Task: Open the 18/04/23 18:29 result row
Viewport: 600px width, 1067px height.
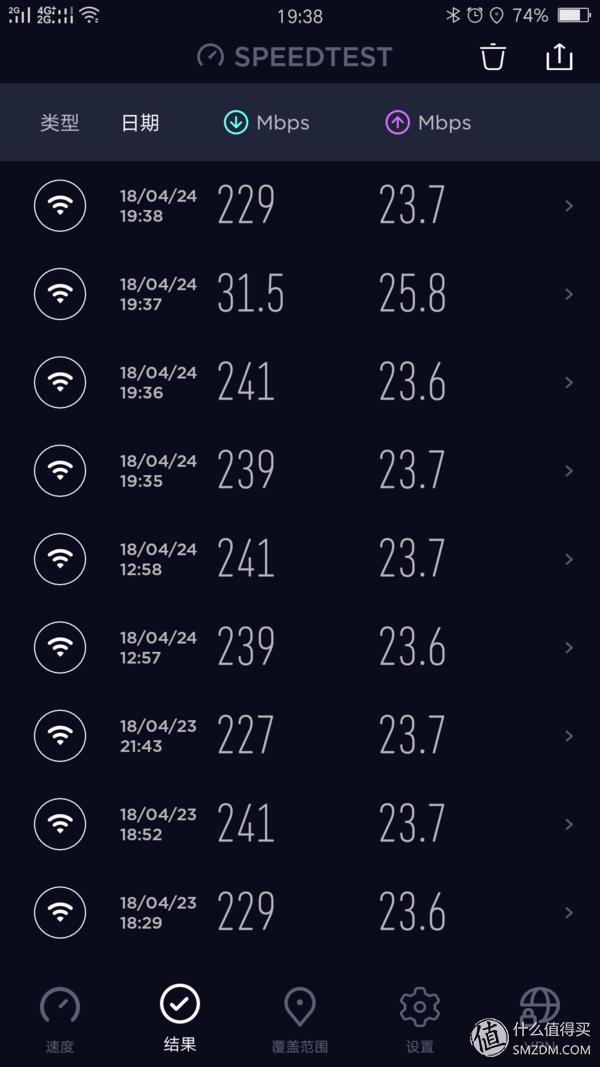Action: [300, 912]
